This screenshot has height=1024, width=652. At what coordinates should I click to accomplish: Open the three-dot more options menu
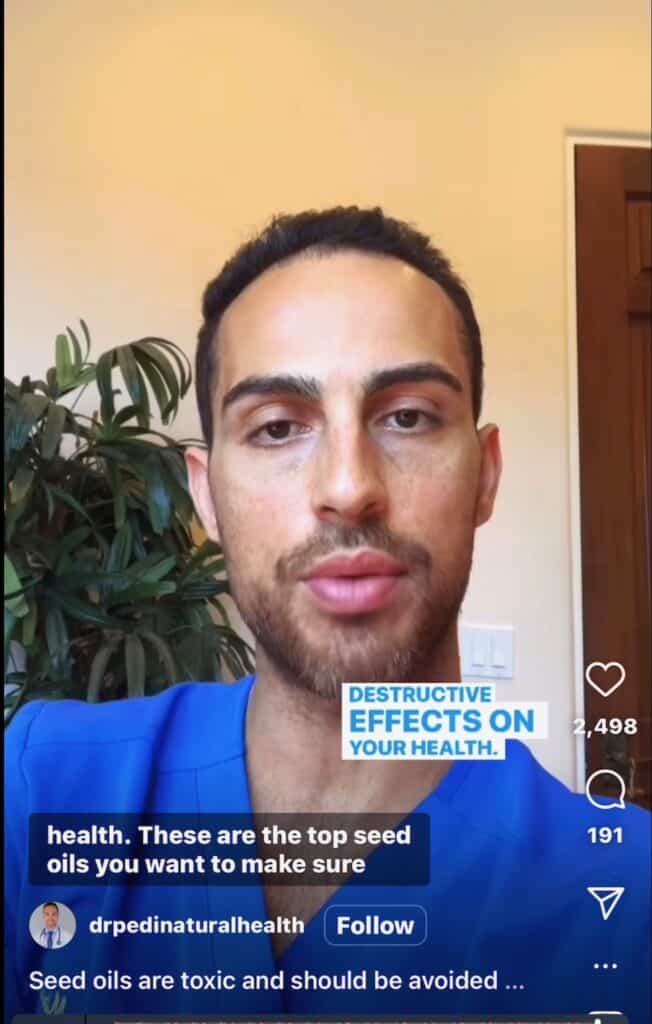[605, 966]
